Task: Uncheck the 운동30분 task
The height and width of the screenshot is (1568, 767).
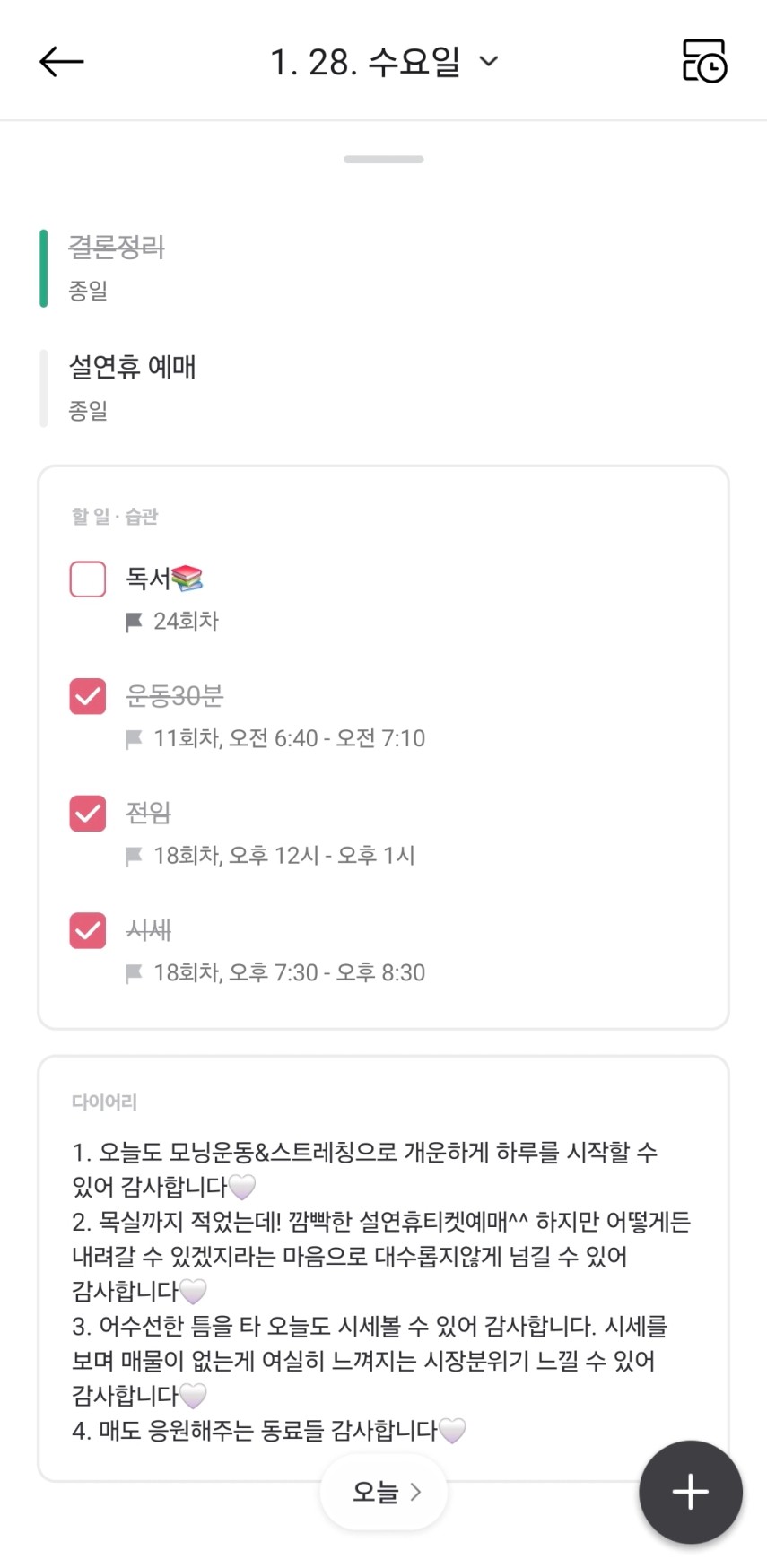Action: click(88, 697)
